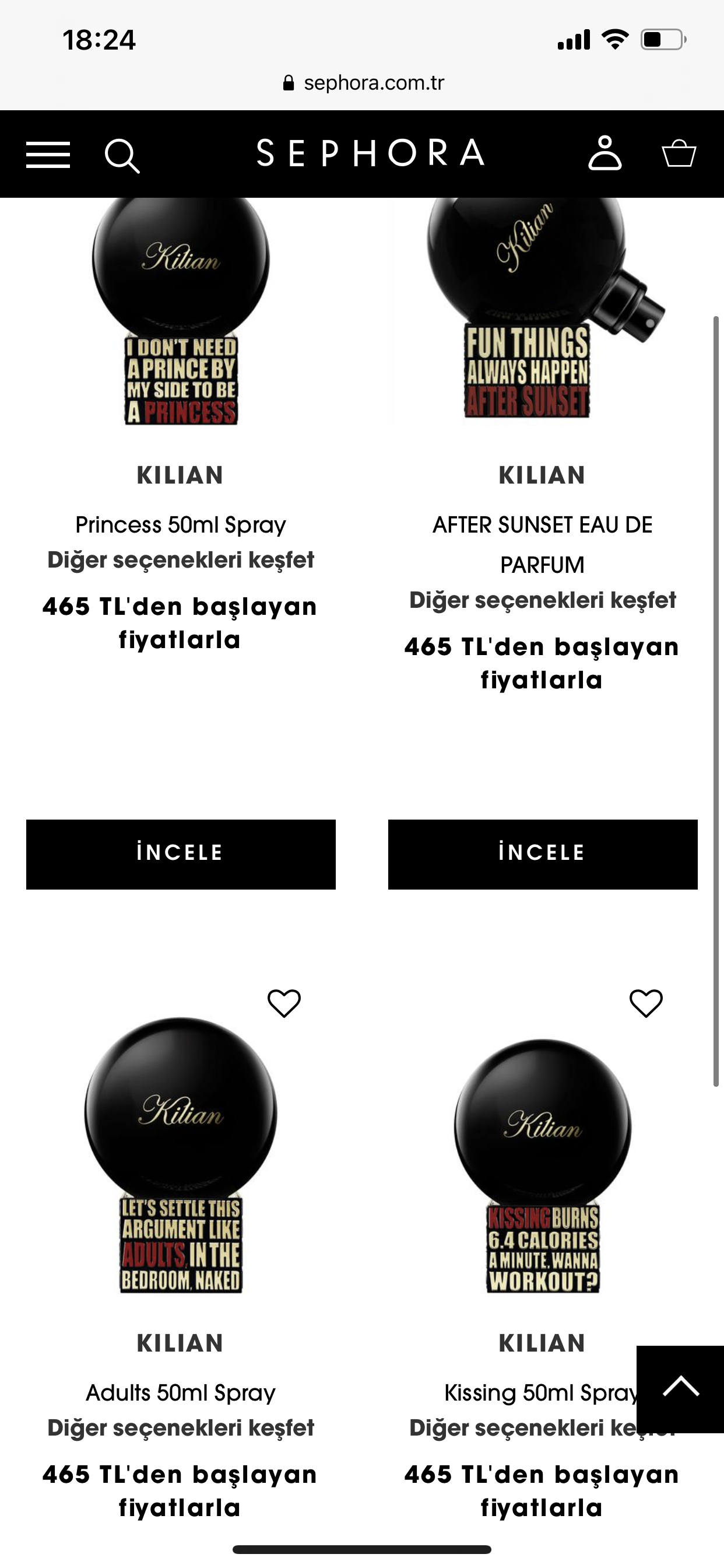
Task: Open the account profile icon
Action: coord(604,153)
